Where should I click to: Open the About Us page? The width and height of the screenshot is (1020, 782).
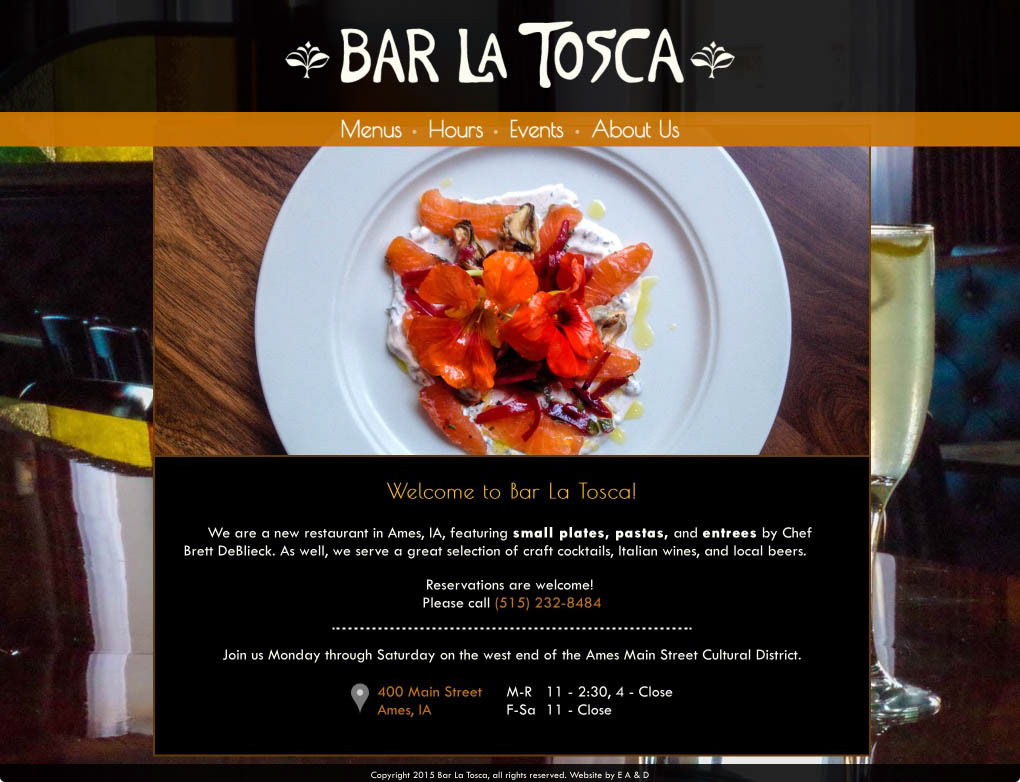(x=635, y=130)
